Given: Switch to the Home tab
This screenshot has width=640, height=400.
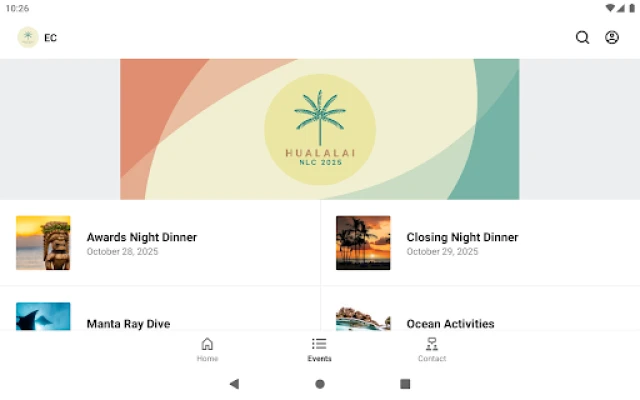Looking at the screenshot, I should coord(207,349).
